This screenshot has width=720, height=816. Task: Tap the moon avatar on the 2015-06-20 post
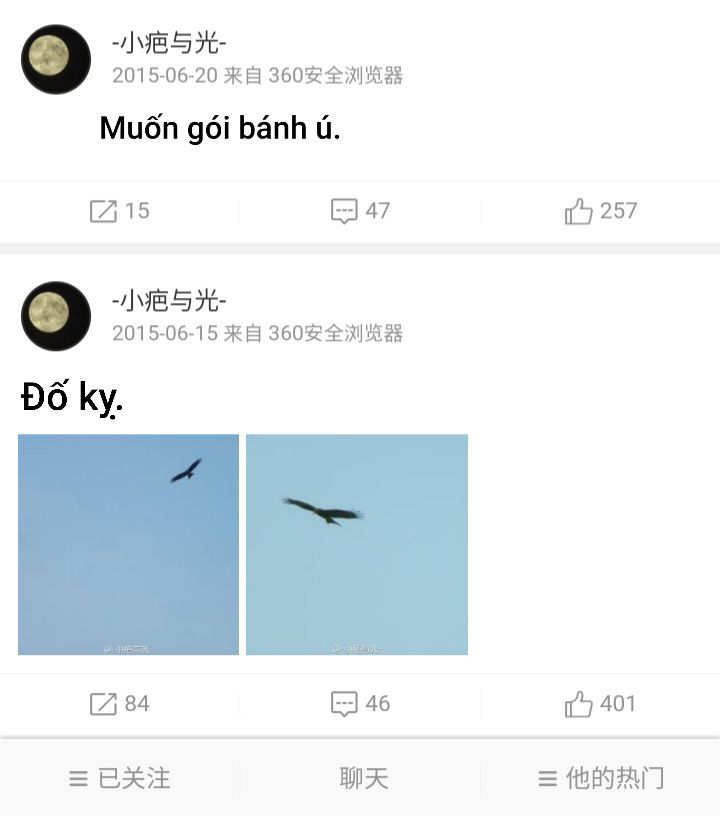(56, 59)
